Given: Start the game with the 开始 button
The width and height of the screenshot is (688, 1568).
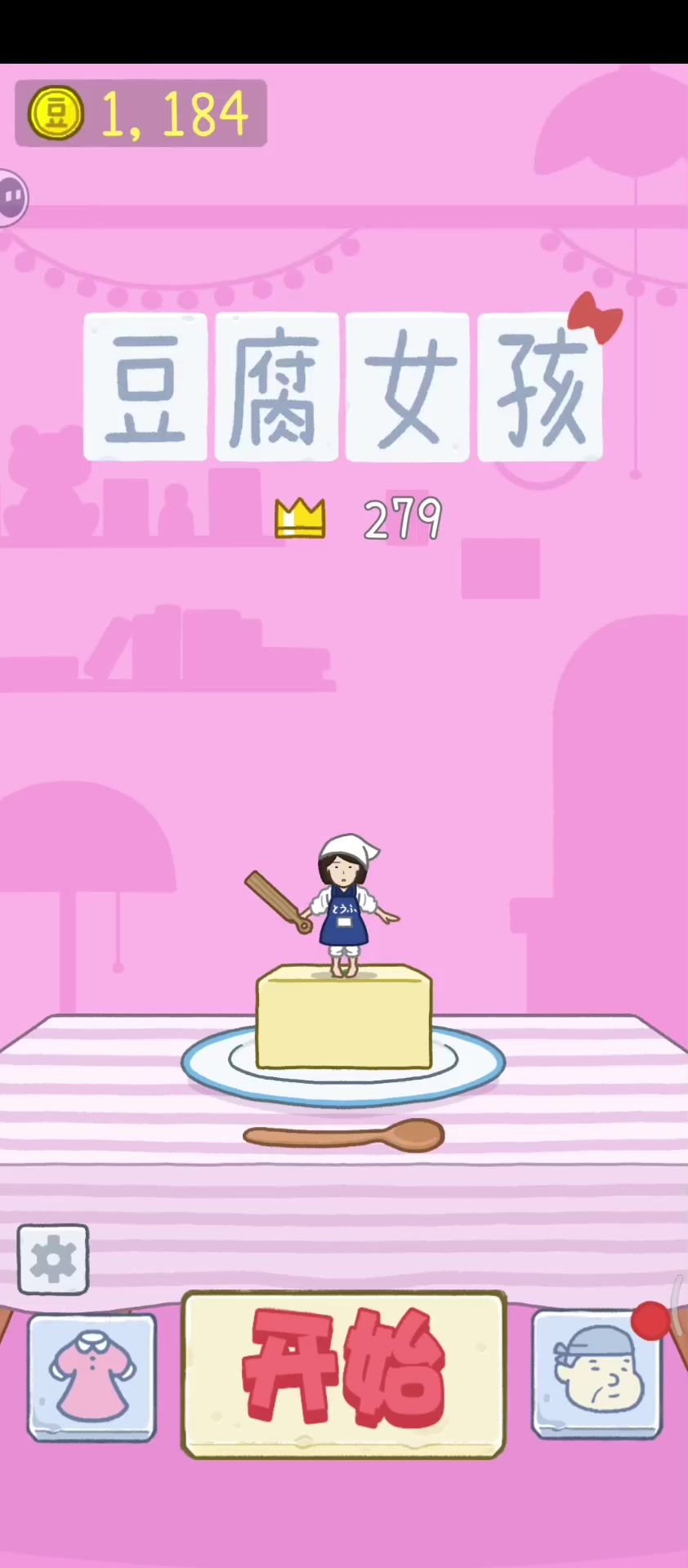Looking at the screenshot, I should click(x=343, y=1374).
